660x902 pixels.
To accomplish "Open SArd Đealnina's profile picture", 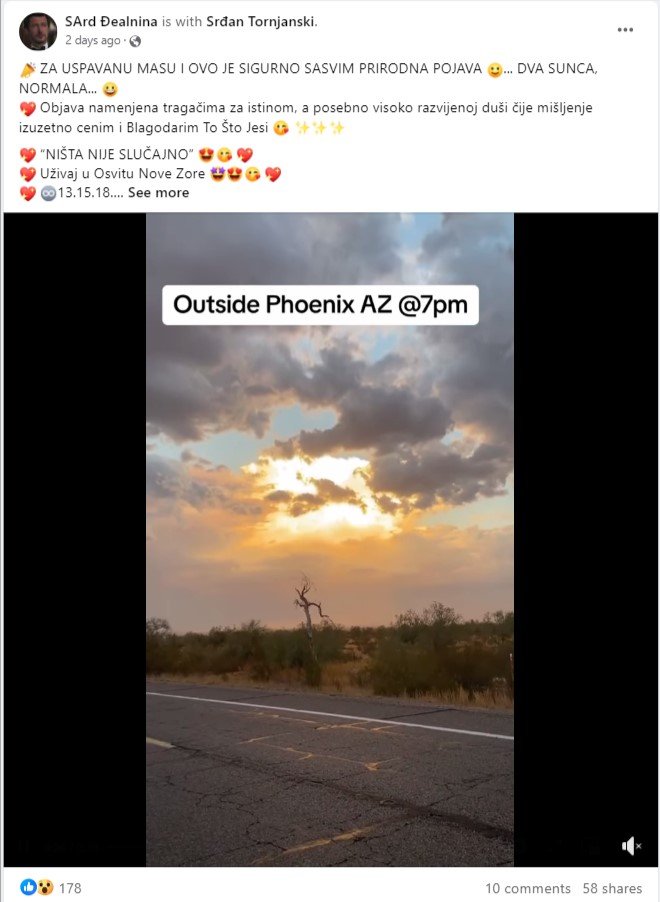I will coord(38,32).
